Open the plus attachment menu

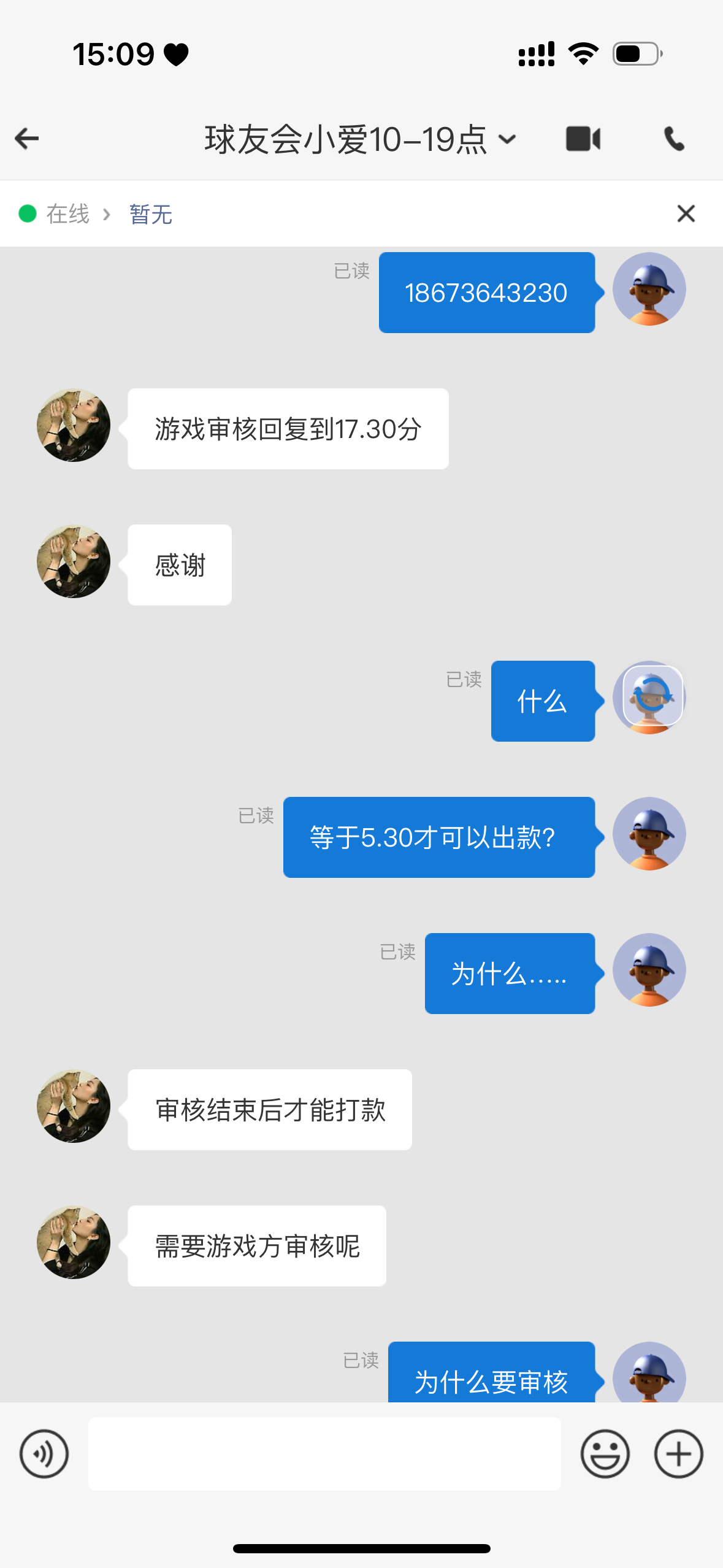coord(678,1453)
